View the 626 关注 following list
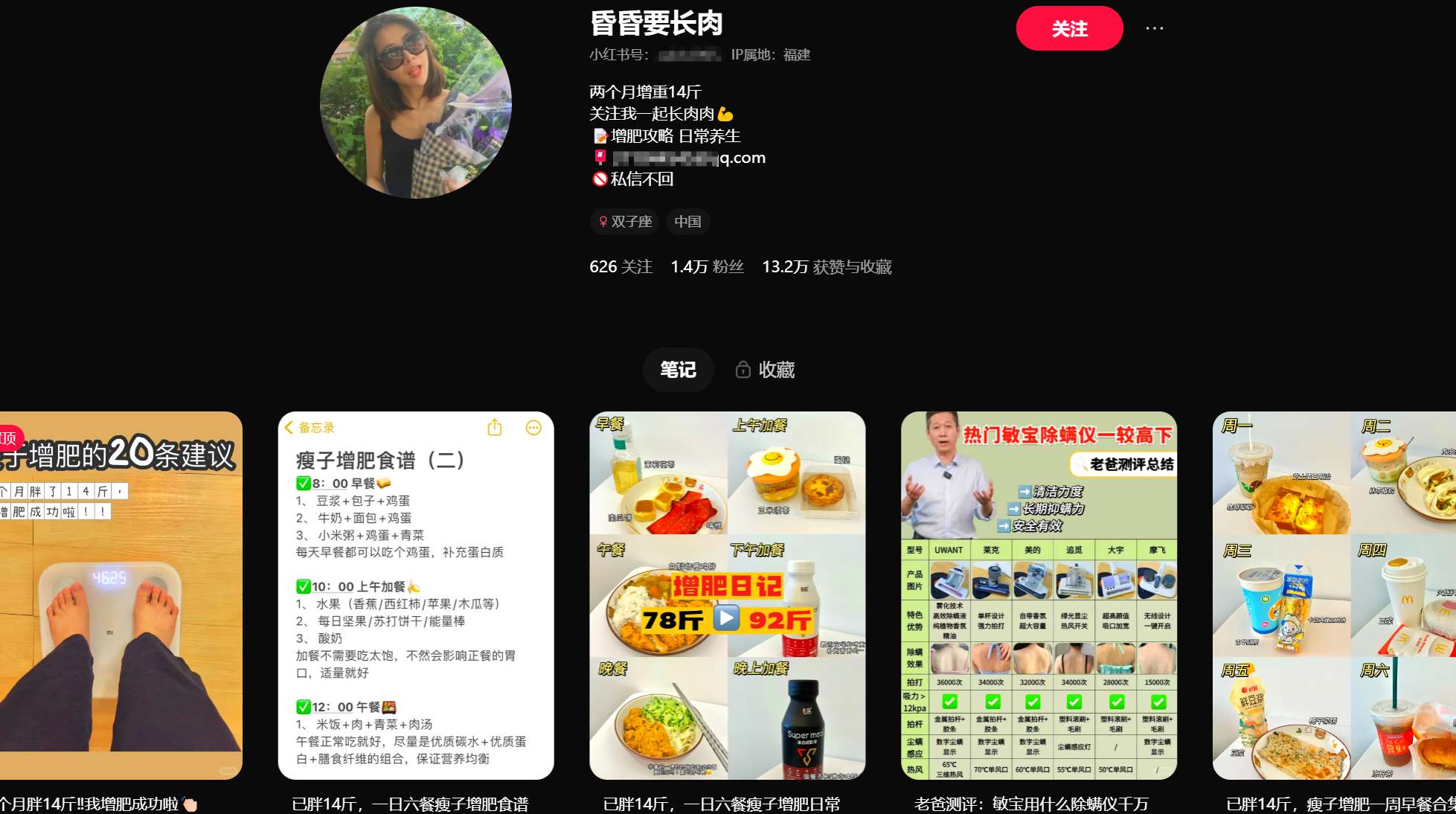Viewport: 1456px width, 814px height. (620, 266)
